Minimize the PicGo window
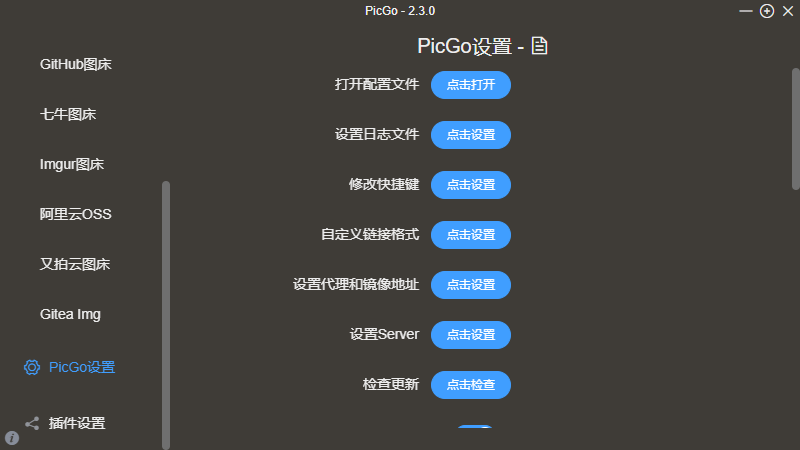The height and width of the screenshot is (450, 800). 747,11
